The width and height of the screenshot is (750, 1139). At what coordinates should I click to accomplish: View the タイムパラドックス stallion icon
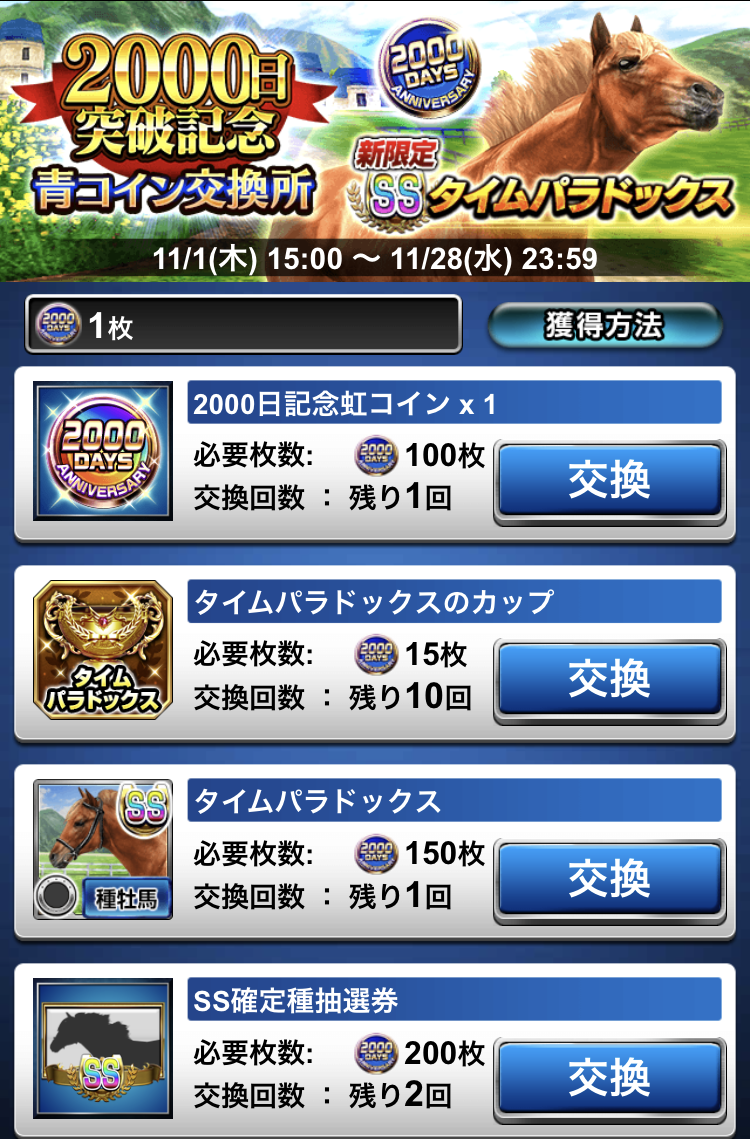coord(103,850)
